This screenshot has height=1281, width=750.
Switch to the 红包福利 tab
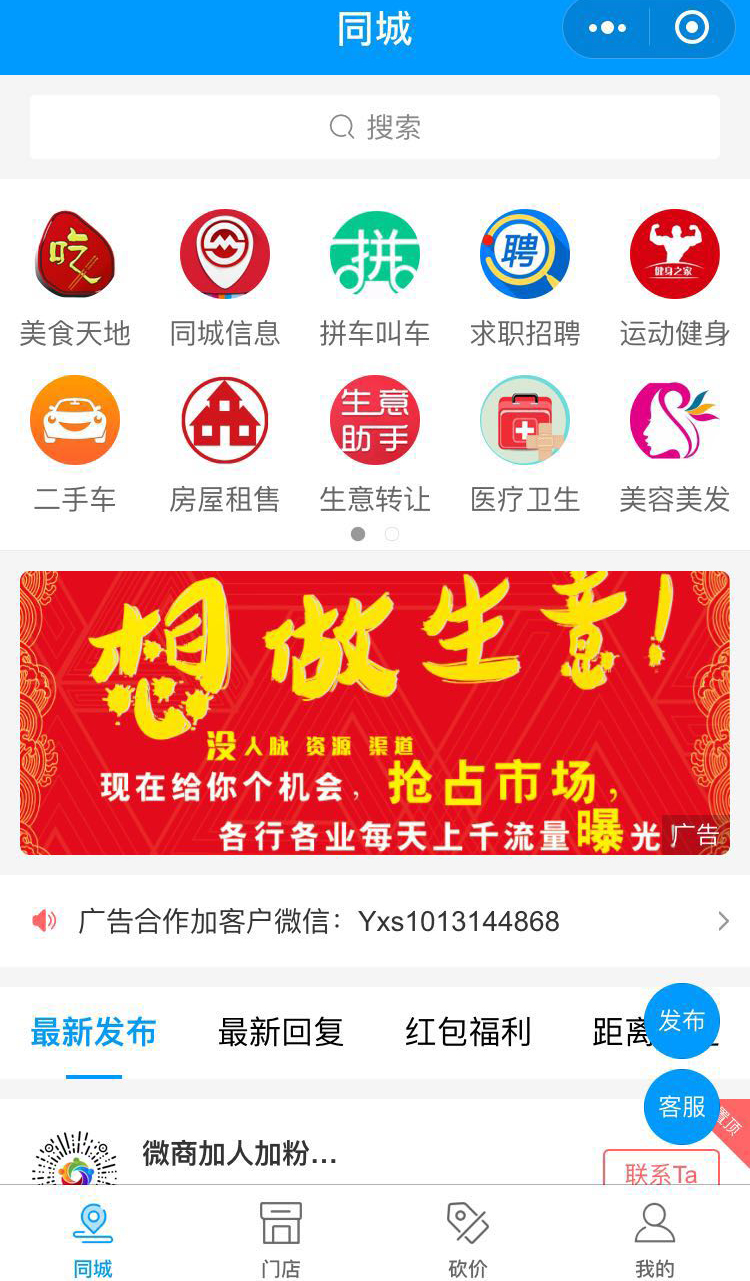pos(468,1032)
